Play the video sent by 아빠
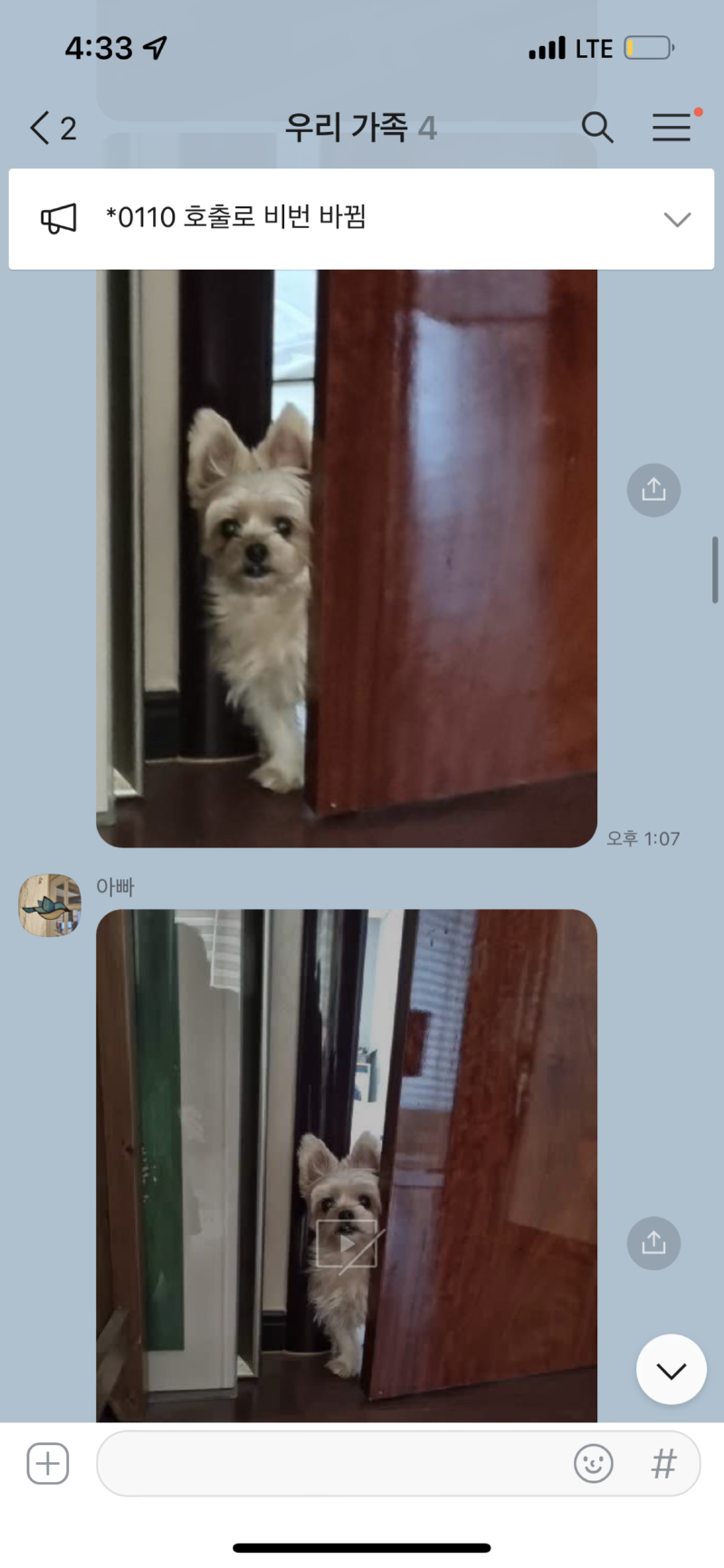 click(347, 1244)
